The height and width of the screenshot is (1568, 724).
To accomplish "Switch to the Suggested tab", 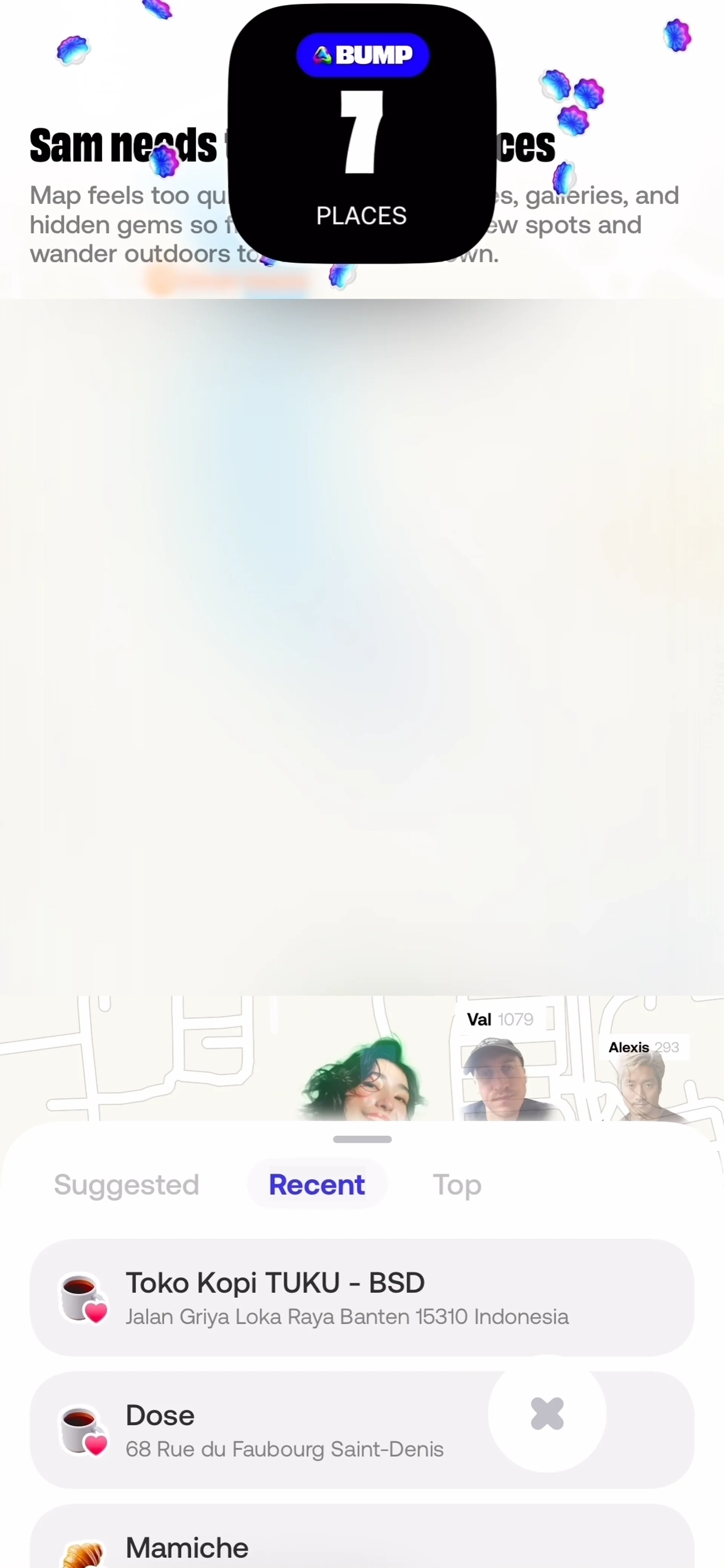I will tap(127, 1185).
